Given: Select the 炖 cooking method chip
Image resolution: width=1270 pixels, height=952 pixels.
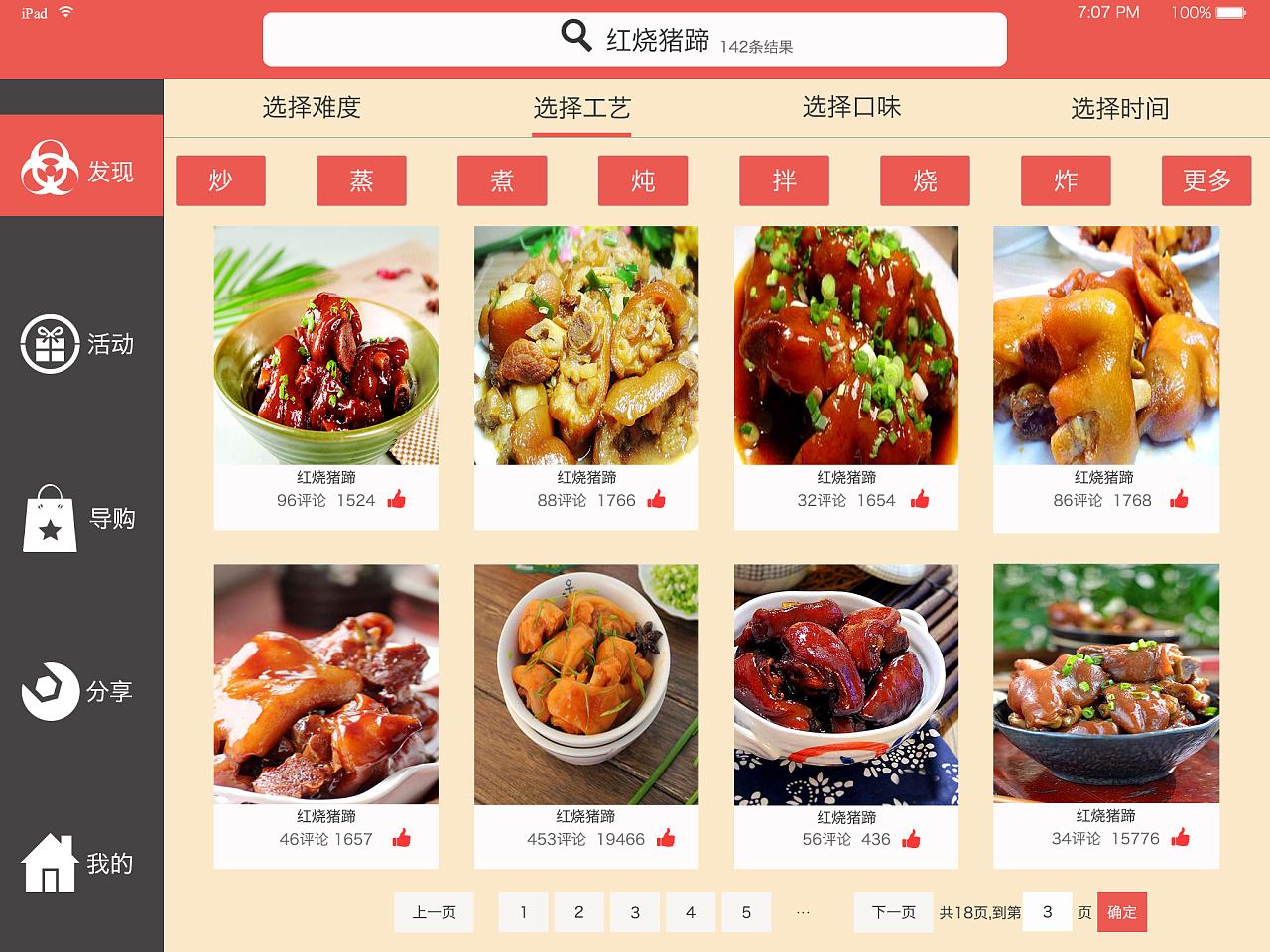Looking at the screenshot, I should coord(643,180).
